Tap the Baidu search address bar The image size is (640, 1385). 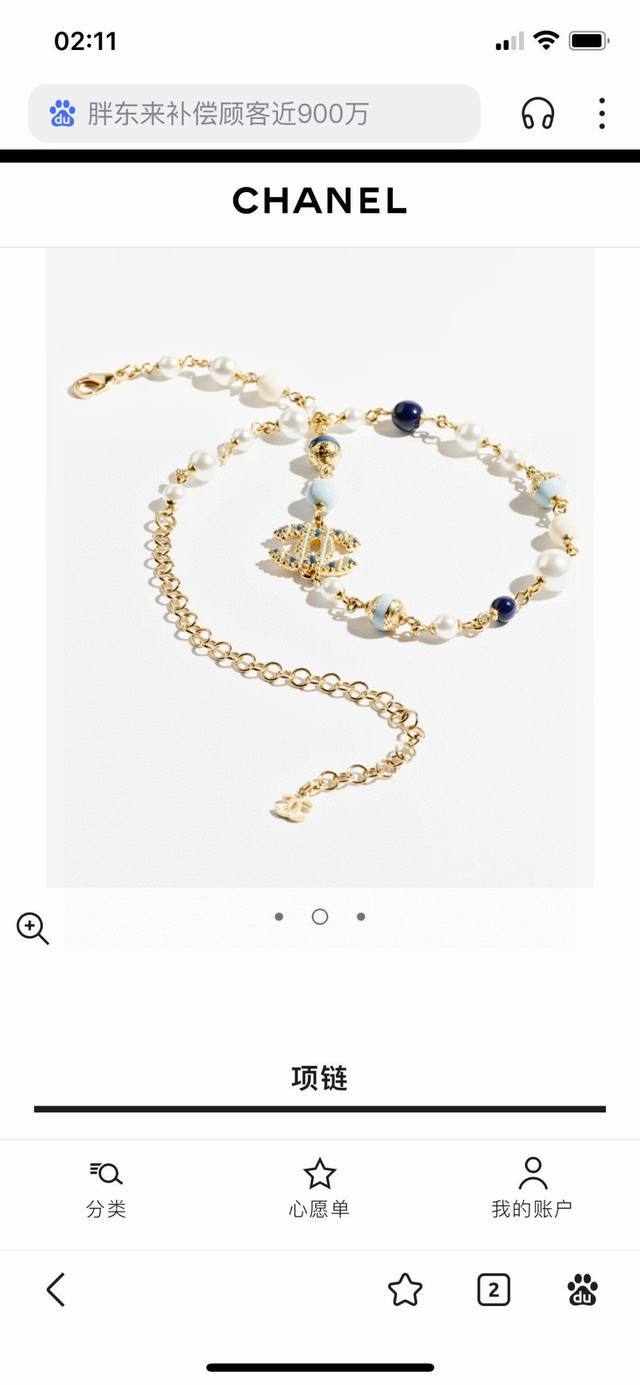point(254,114)
